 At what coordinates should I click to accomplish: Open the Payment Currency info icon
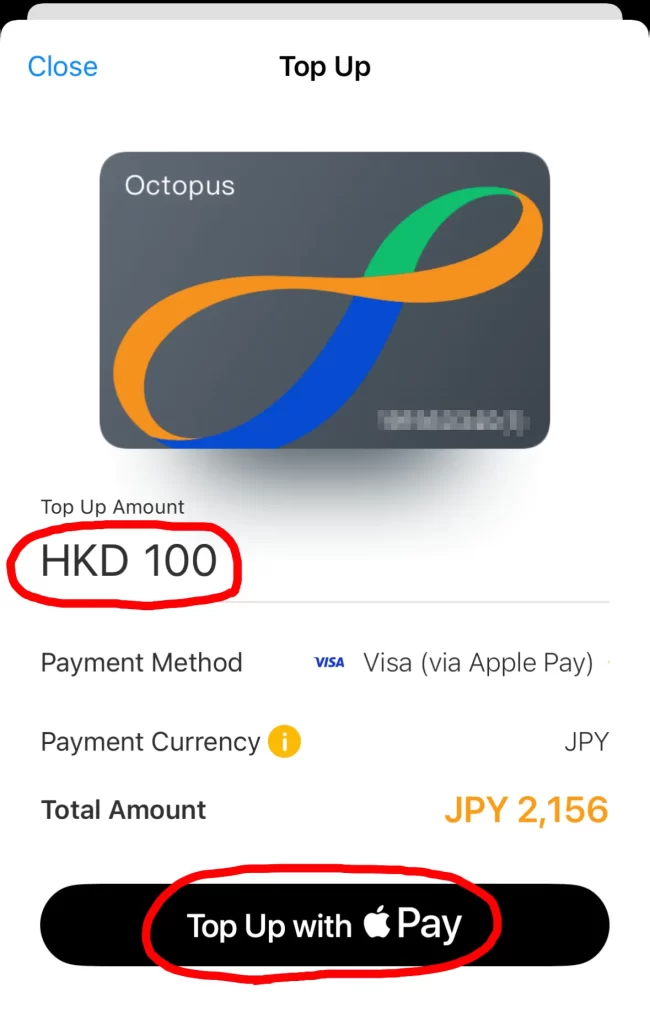pos(284,742)
